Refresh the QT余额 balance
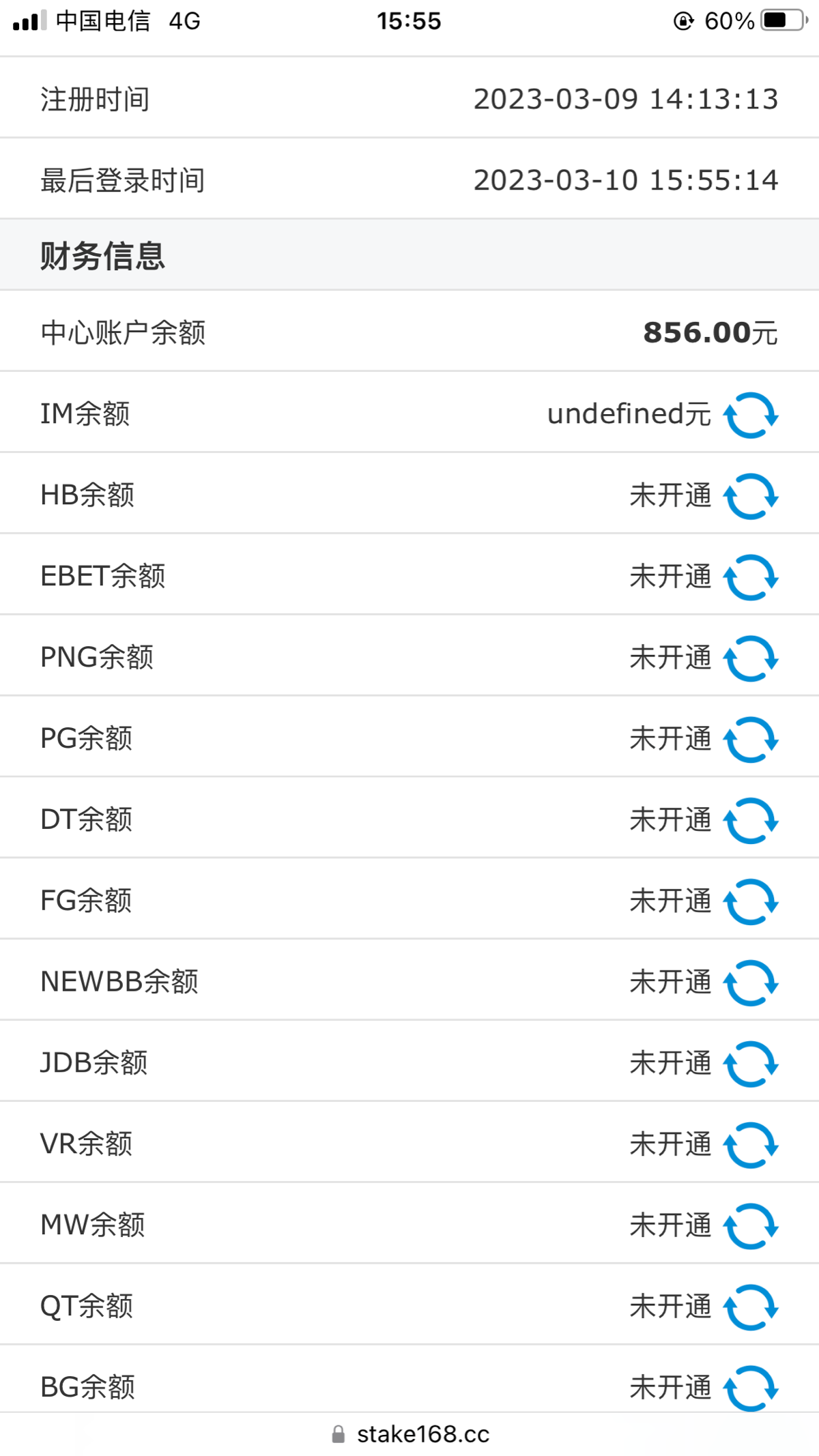The height and width of the screenshot is (1456, 819). tap(749, 1306)
